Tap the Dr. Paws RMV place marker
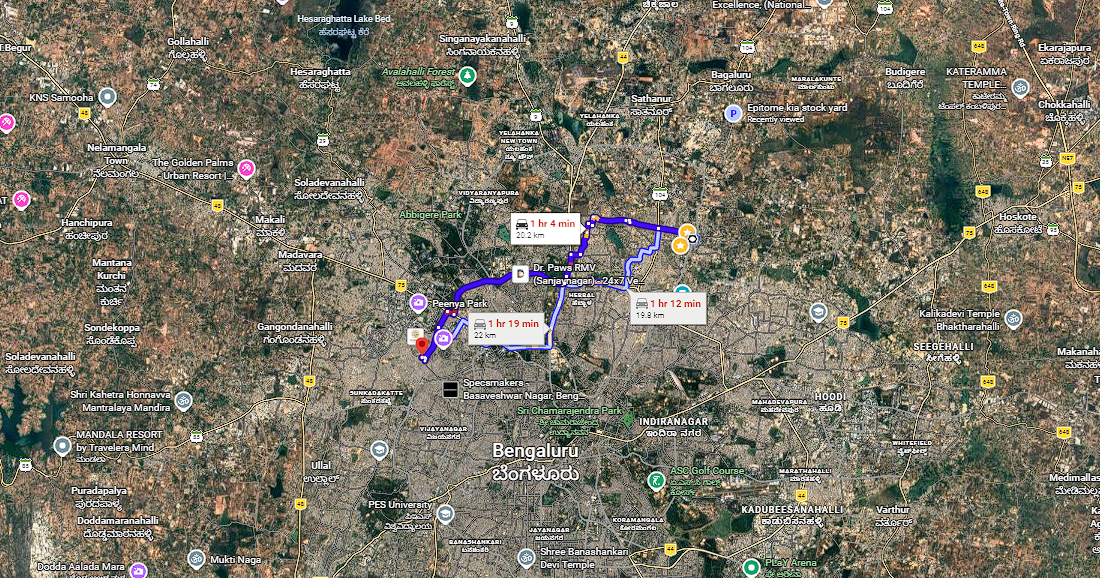The height and width of the screenshot is (578, 1100). click(x=520, y=272)
